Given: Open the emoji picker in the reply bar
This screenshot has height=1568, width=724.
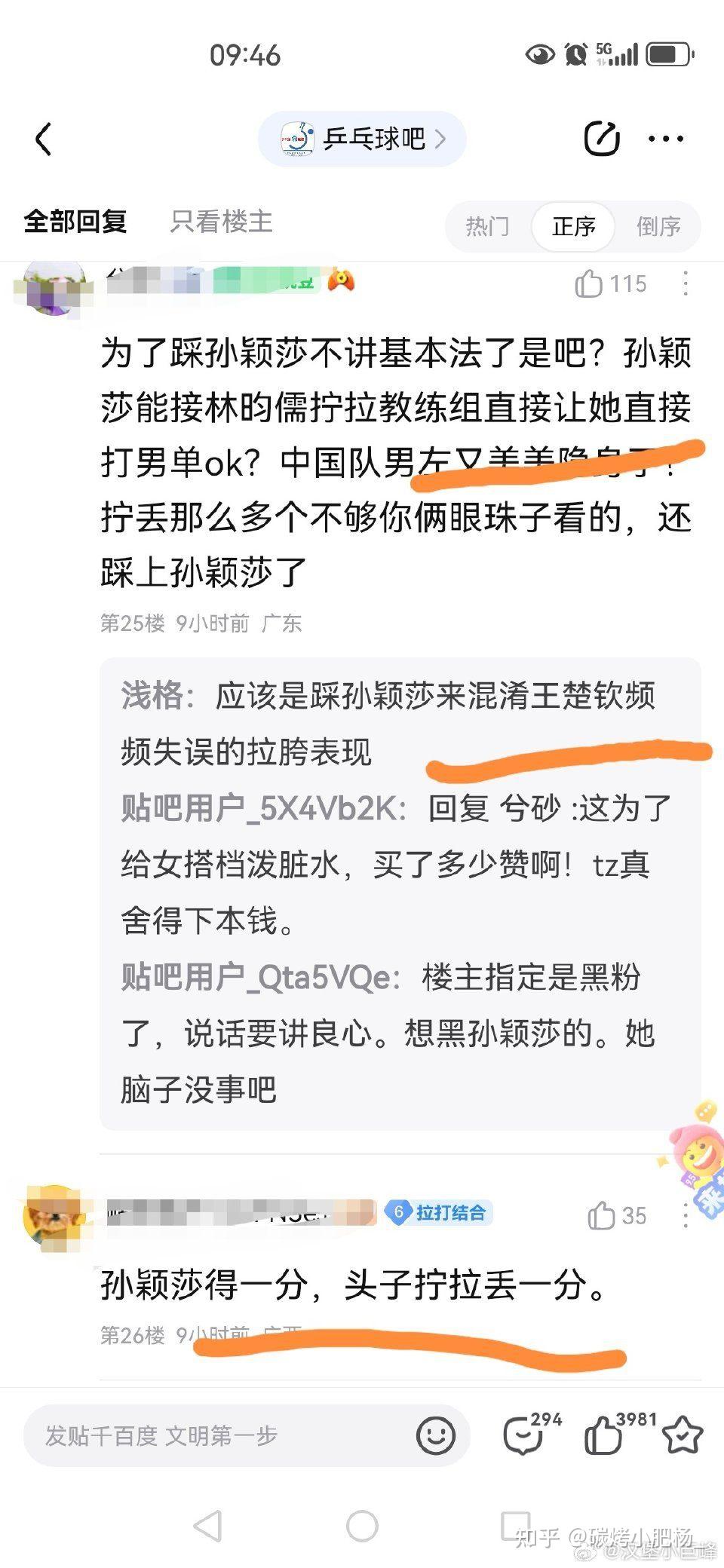Looking at the screenshot, I should (436, 1435).
